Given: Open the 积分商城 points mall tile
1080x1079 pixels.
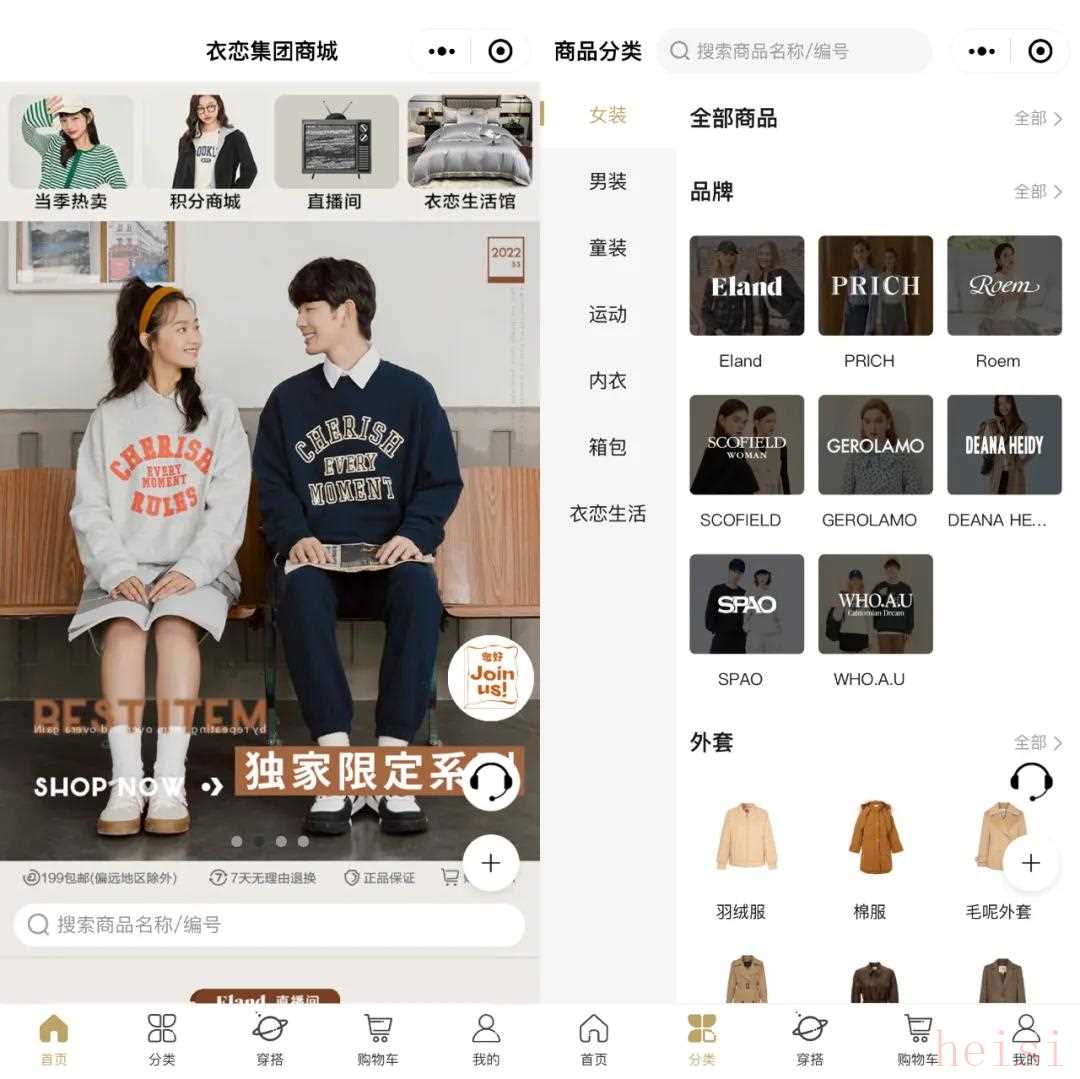Looking at the screenshot, I should point(205,152).
